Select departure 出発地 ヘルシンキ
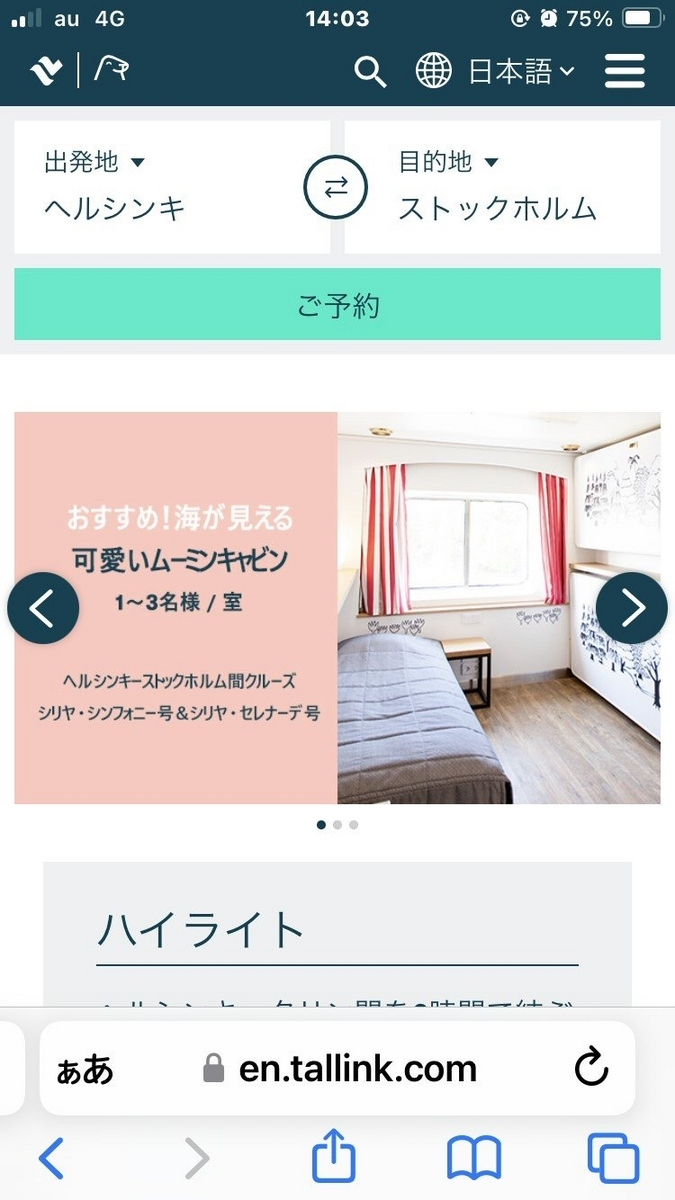Image resolution: width=675 pixels, height=1200 pixels. (171, 187)
